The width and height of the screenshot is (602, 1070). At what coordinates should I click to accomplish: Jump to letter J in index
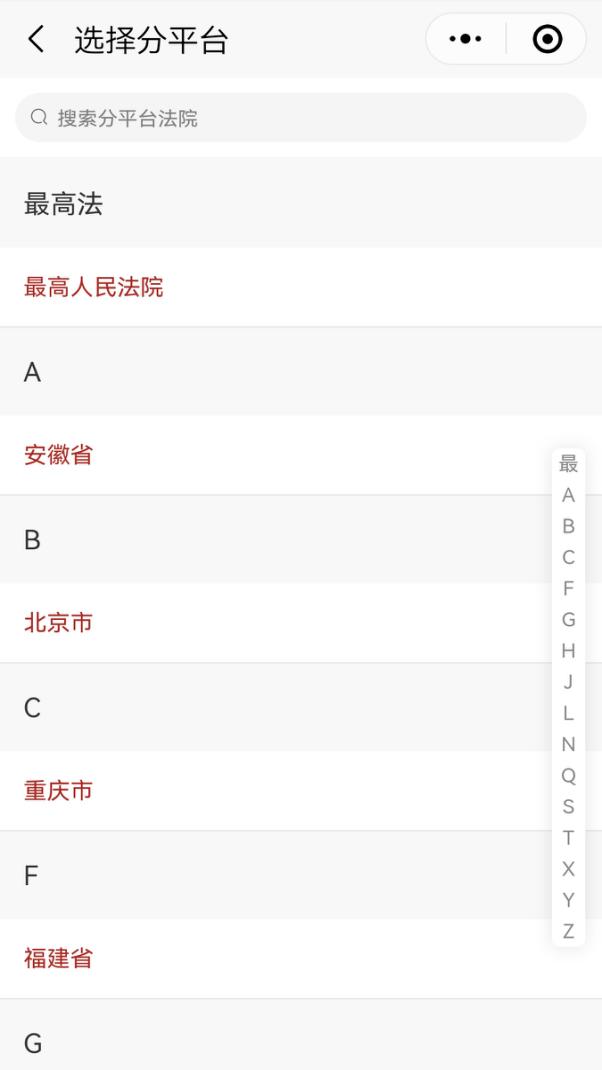coord(568,682)
